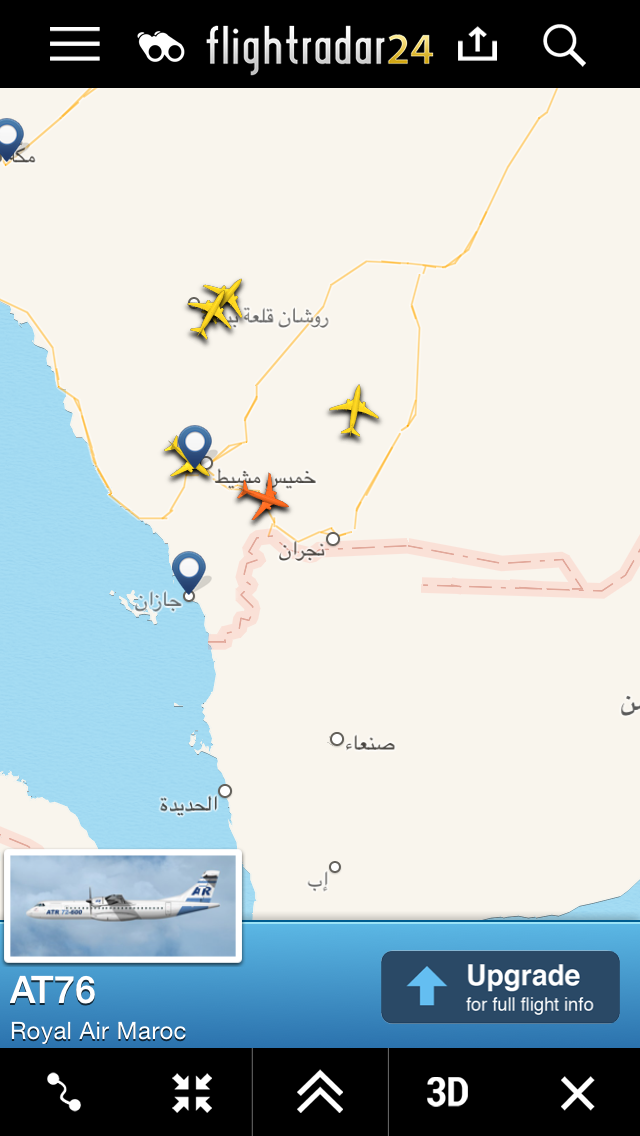Share the current map view
The height and width of the screenshot is (1136, 640).
[x=477, y=45]
